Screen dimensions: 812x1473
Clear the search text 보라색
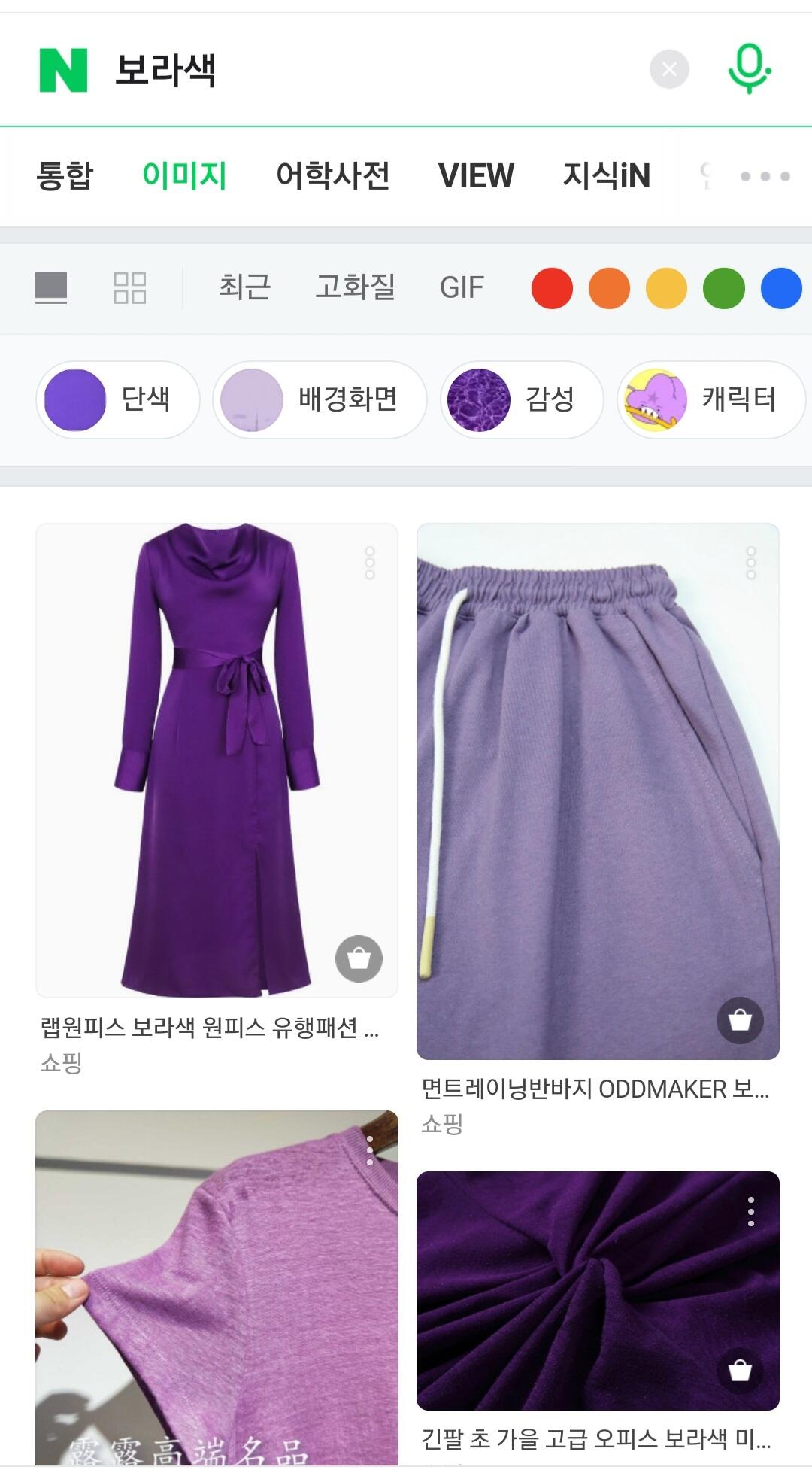[669, 69]
